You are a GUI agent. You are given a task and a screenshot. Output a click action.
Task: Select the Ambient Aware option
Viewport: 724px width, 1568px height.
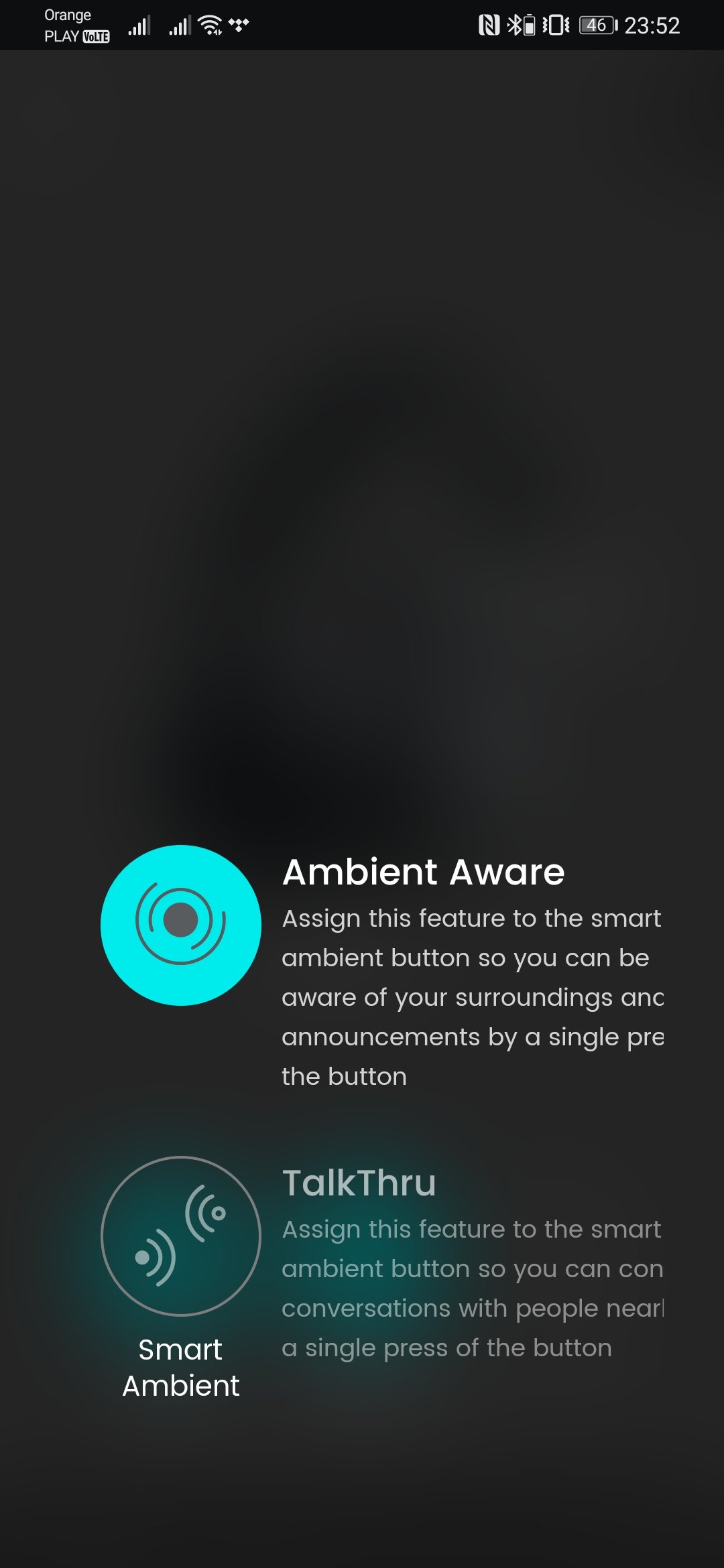click(x=181, y=925)
